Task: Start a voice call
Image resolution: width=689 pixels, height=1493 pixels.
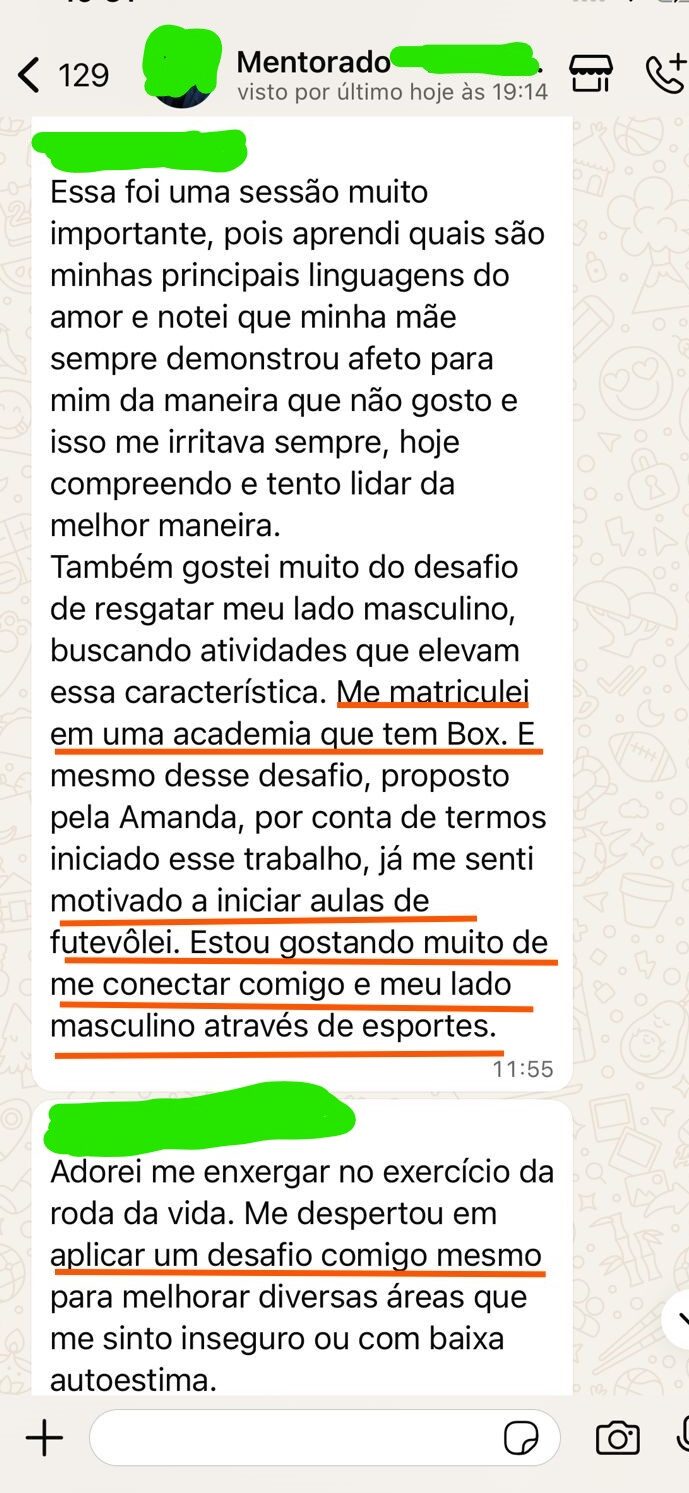Action: click(x=665, y=74)
